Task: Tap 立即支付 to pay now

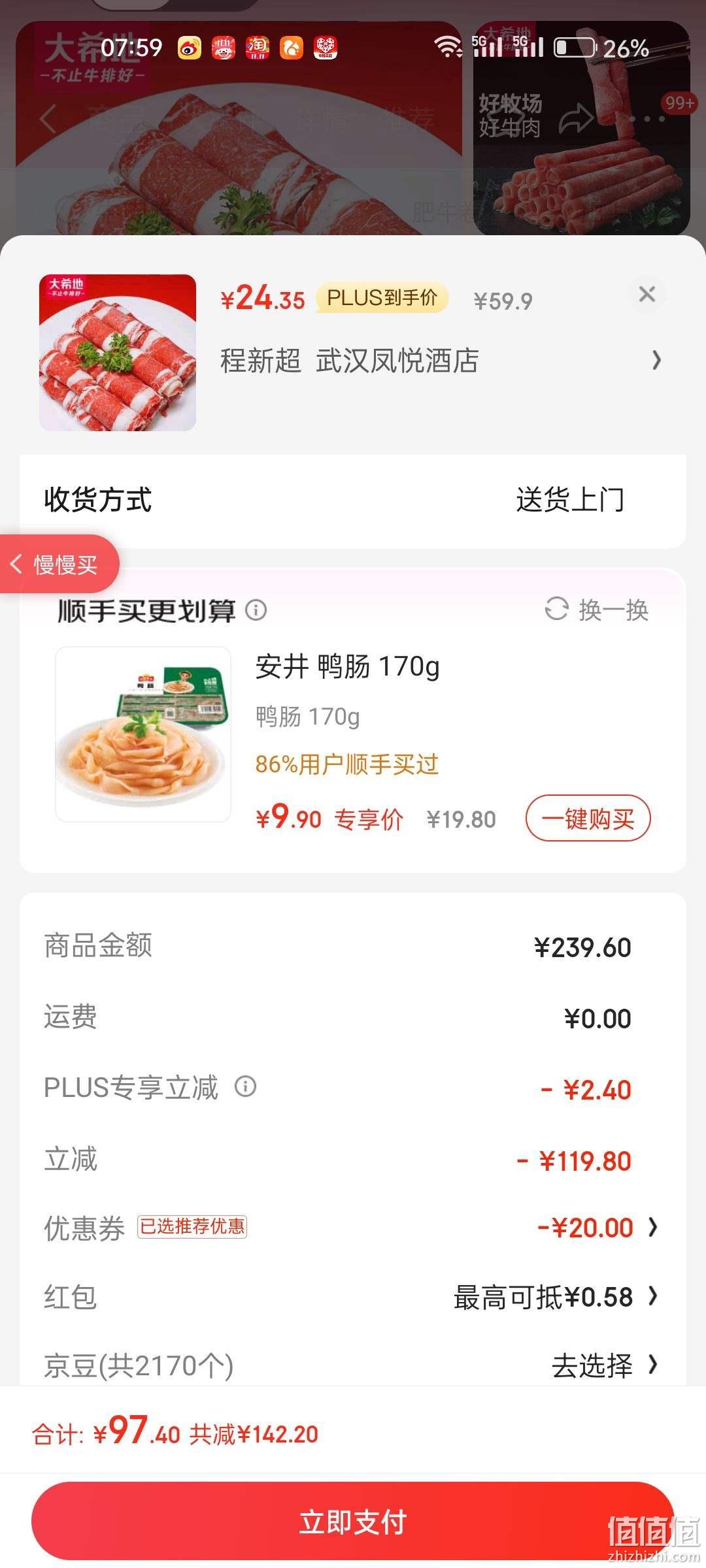Action: 353,1521
